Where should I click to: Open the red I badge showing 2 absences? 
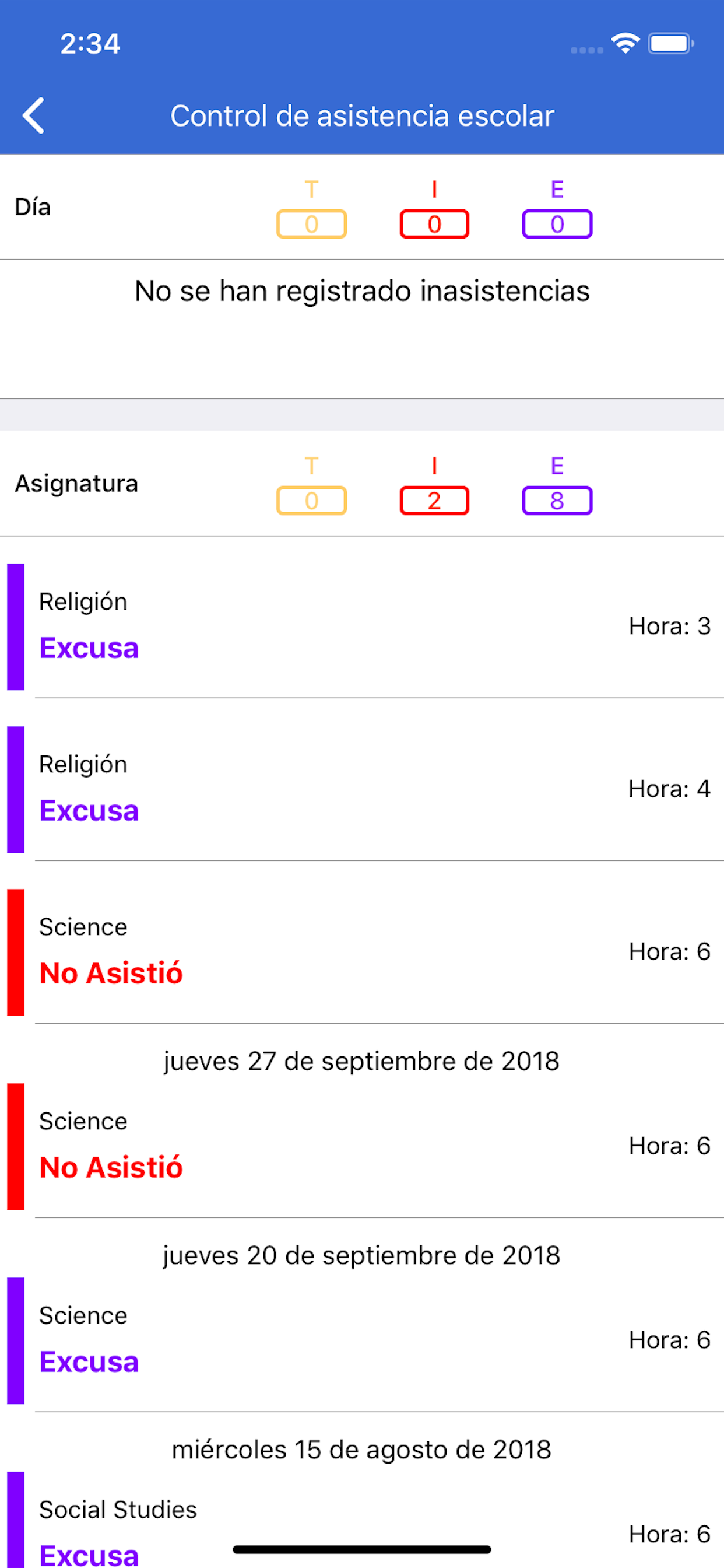coord(434,499)
